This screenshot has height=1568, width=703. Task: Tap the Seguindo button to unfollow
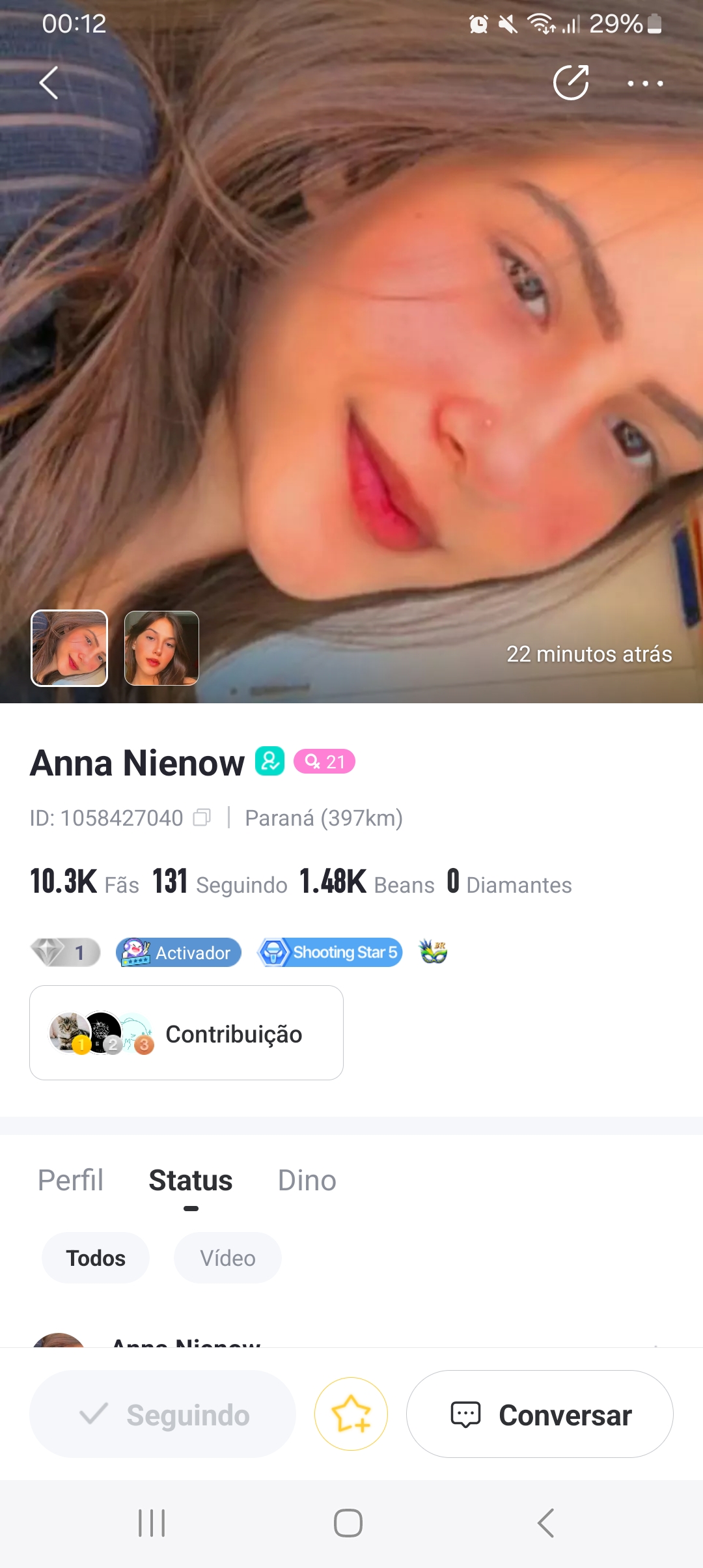click(x=163, y=1414)
